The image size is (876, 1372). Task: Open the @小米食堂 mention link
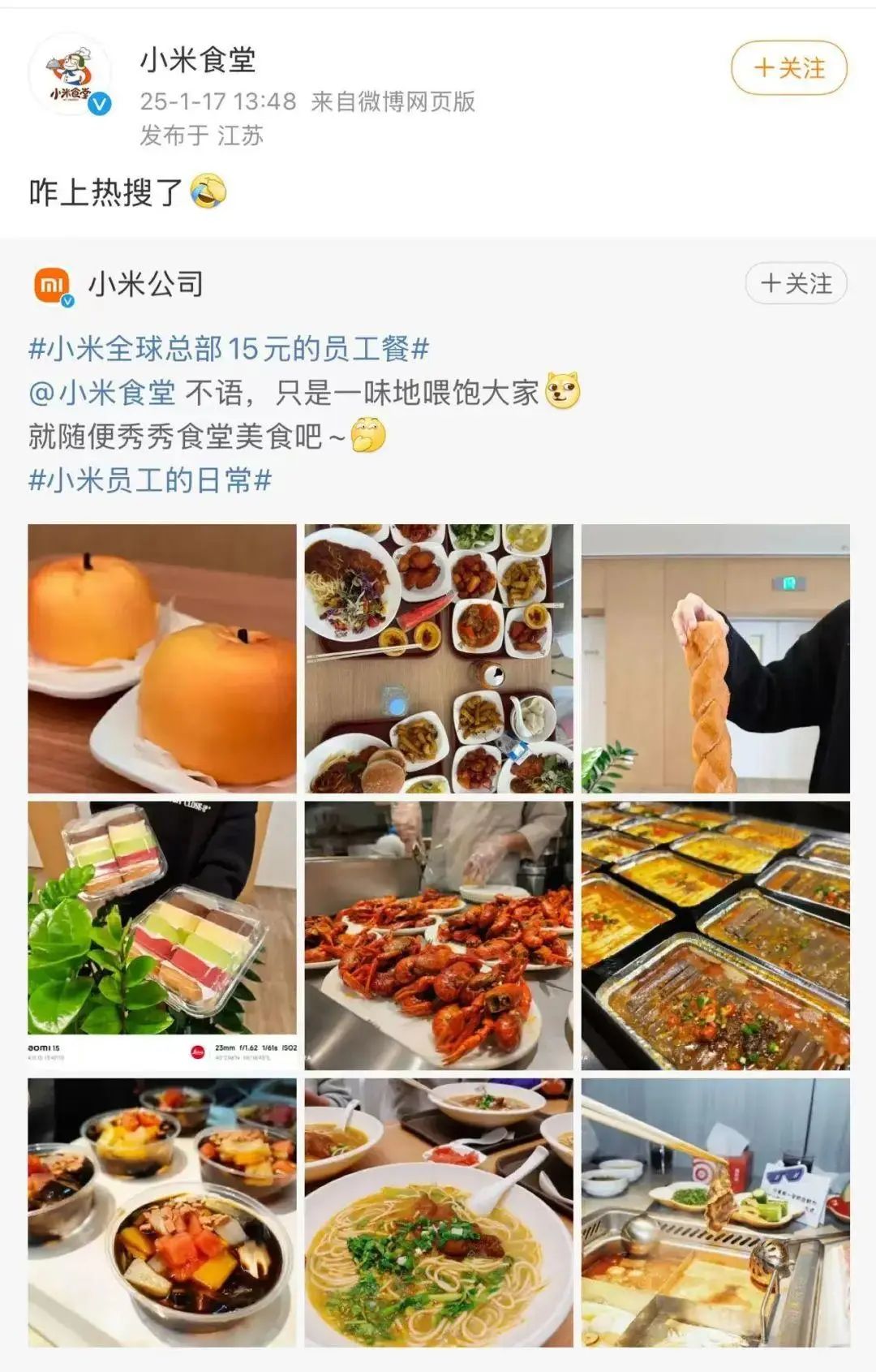click(x=101, y=393)
